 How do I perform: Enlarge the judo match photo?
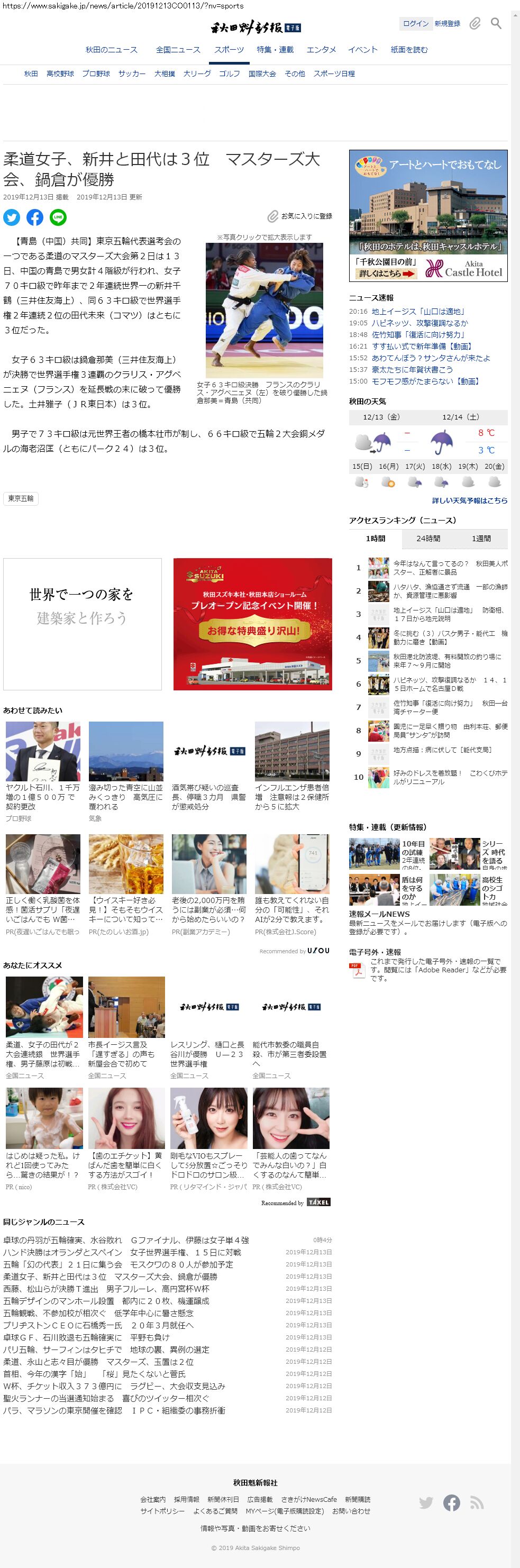point(264,309)
